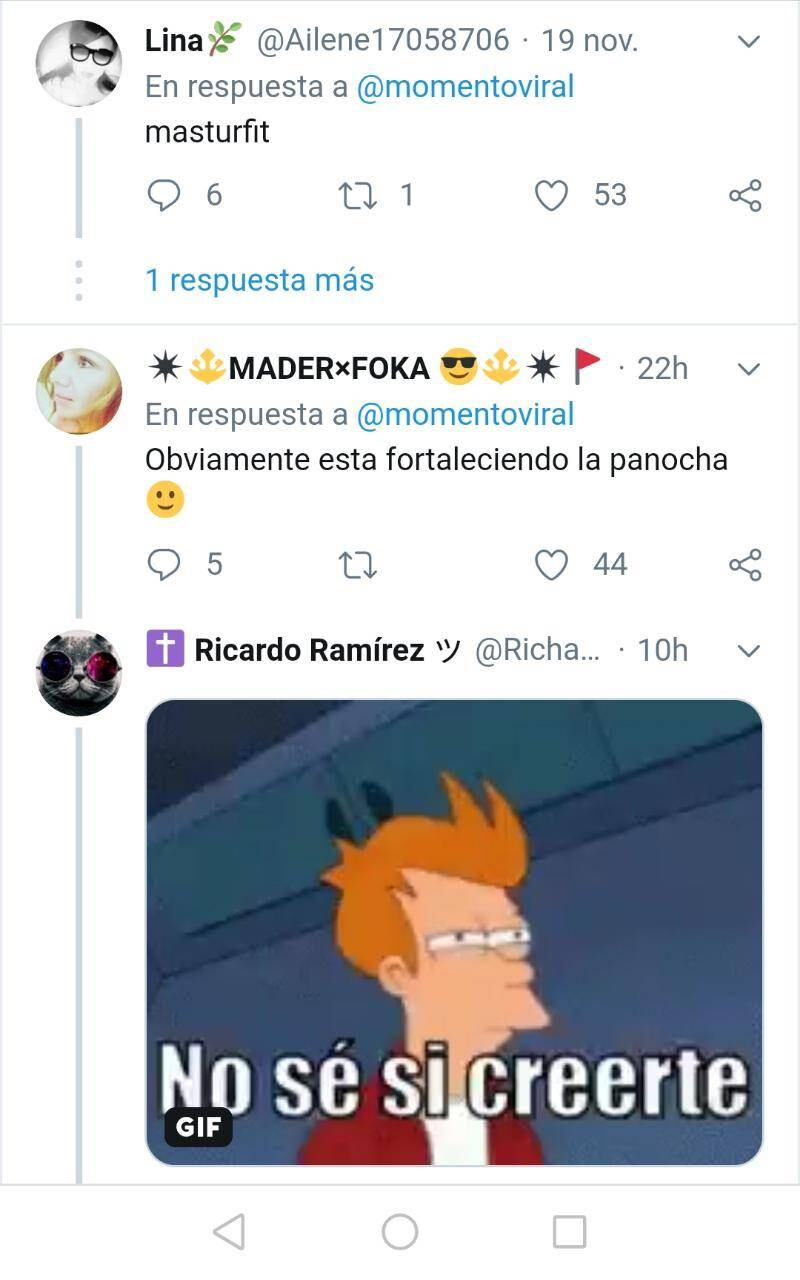Open dropdown arrow on Lina's tweet

click(748, 42)
